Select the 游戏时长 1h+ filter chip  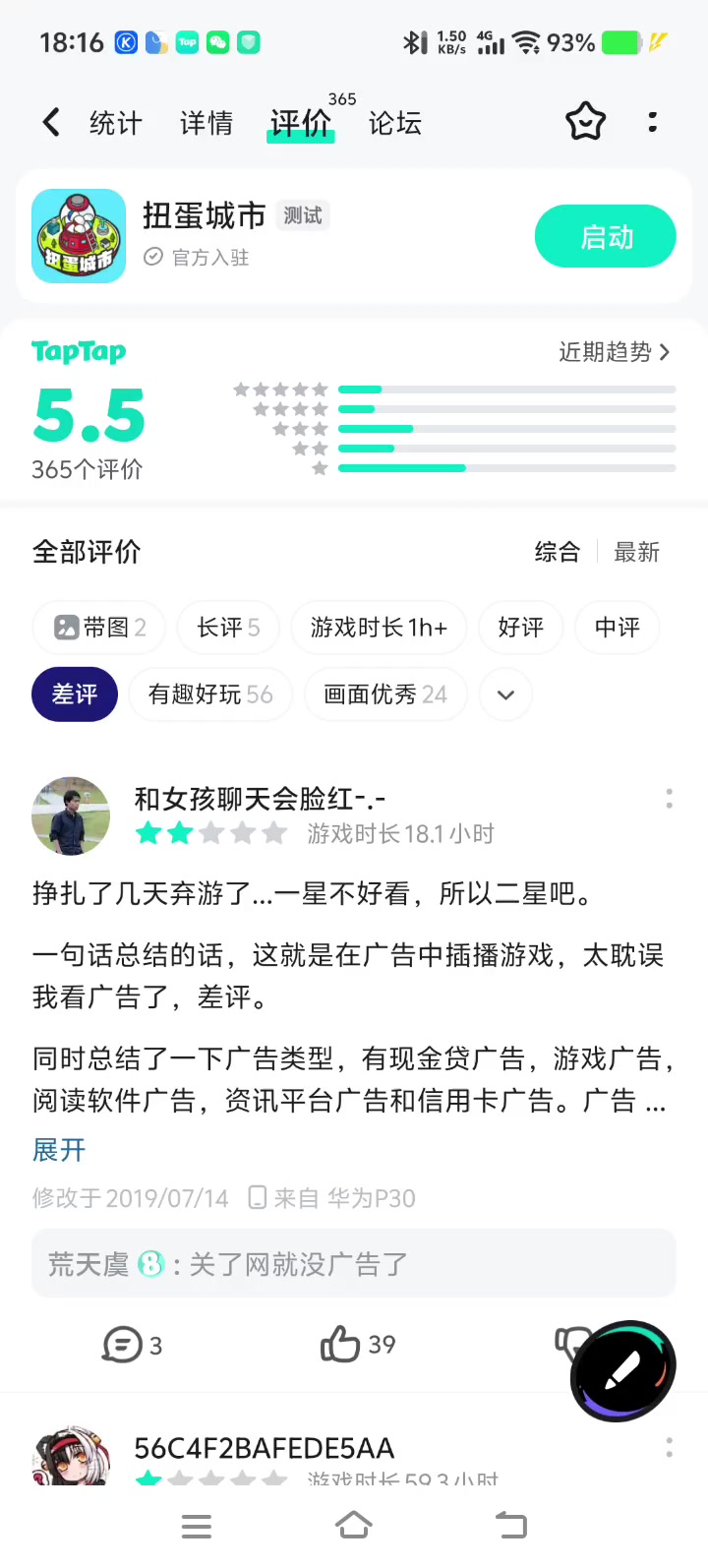coord(379,628)
